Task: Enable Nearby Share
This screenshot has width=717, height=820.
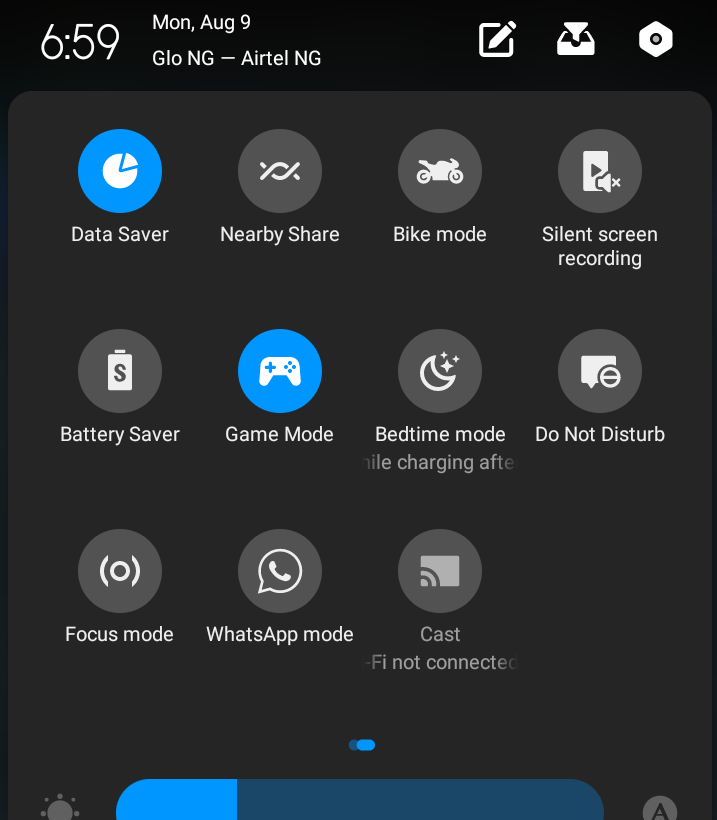Action: point(280,171)
